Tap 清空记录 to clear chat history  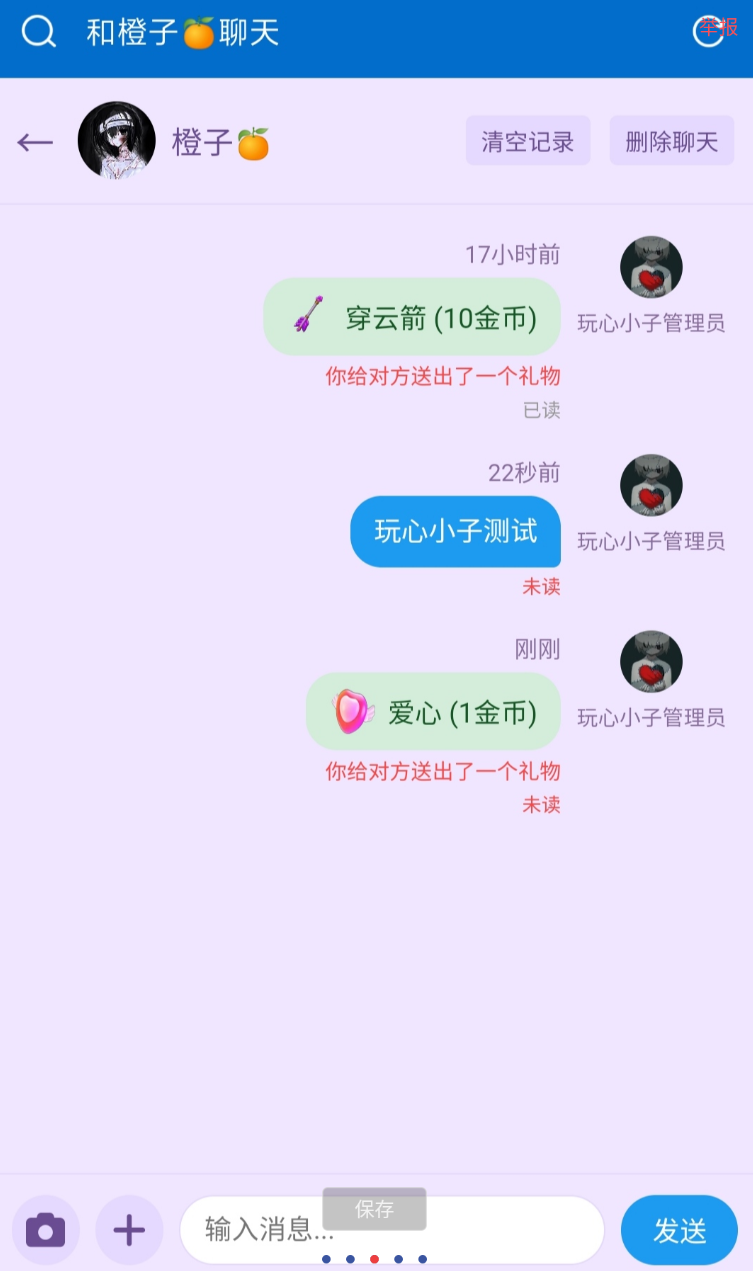coord(527,141)
